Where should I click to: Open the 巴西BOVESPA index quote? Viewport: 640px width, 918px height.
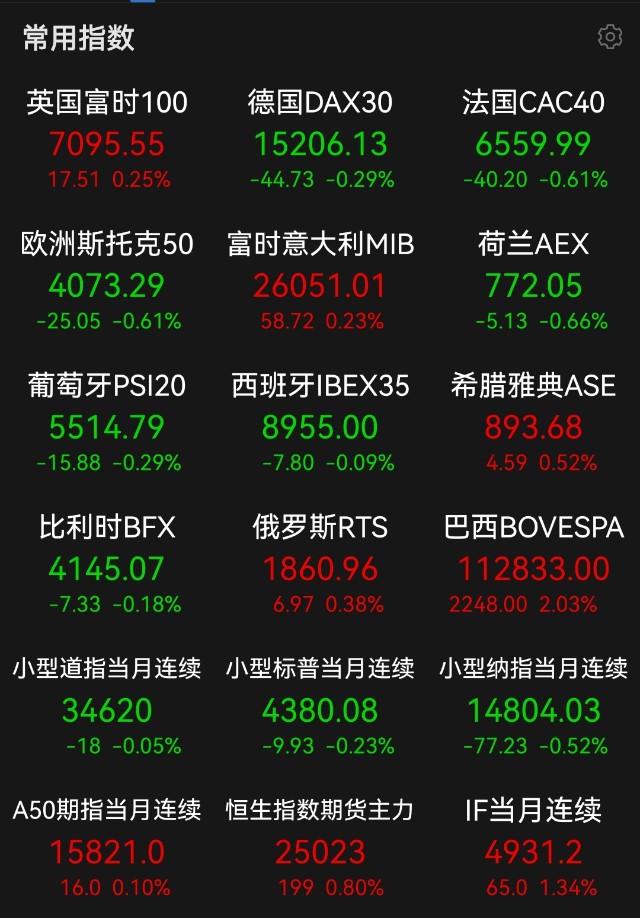(x=533, y=564)
